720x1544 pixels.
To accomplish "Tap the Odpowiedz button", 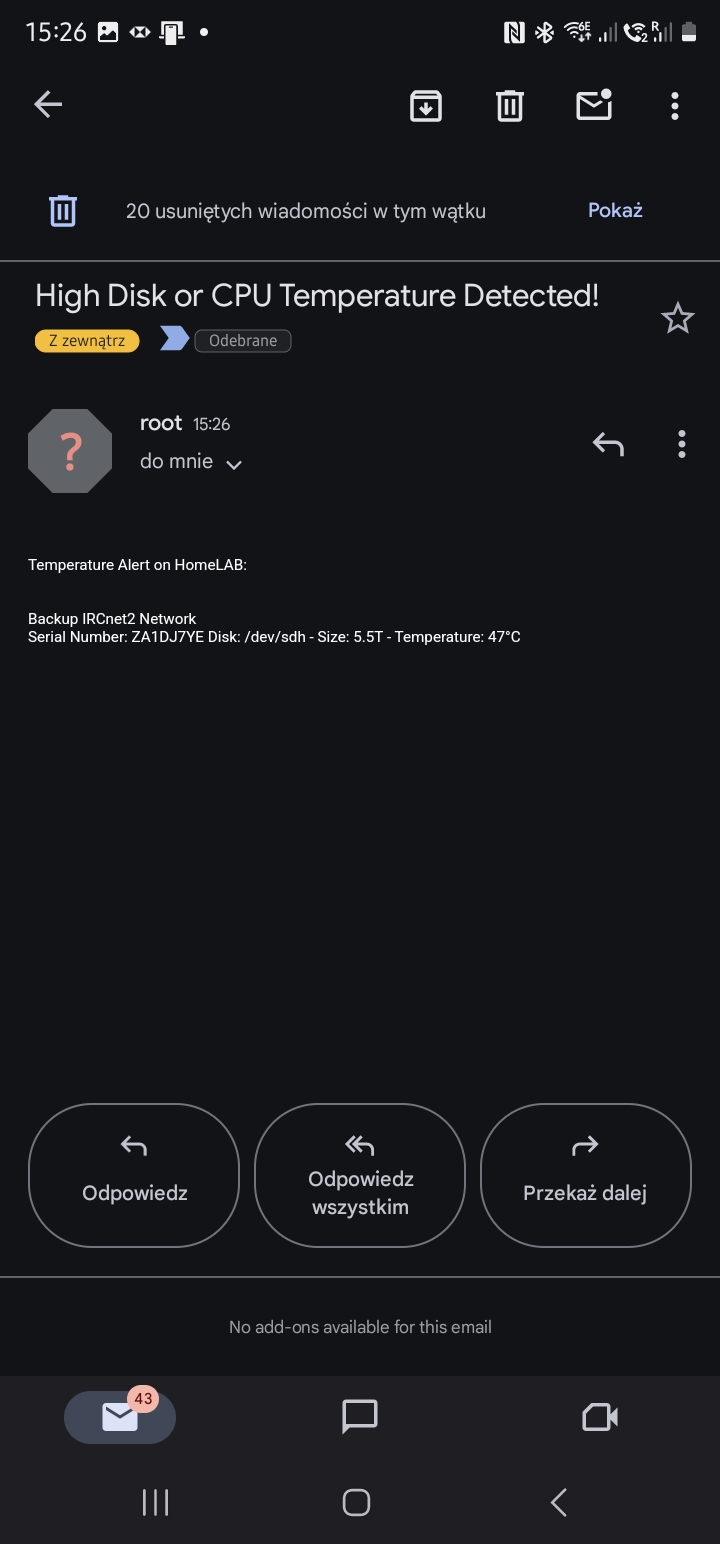I will click(134, 1175).
